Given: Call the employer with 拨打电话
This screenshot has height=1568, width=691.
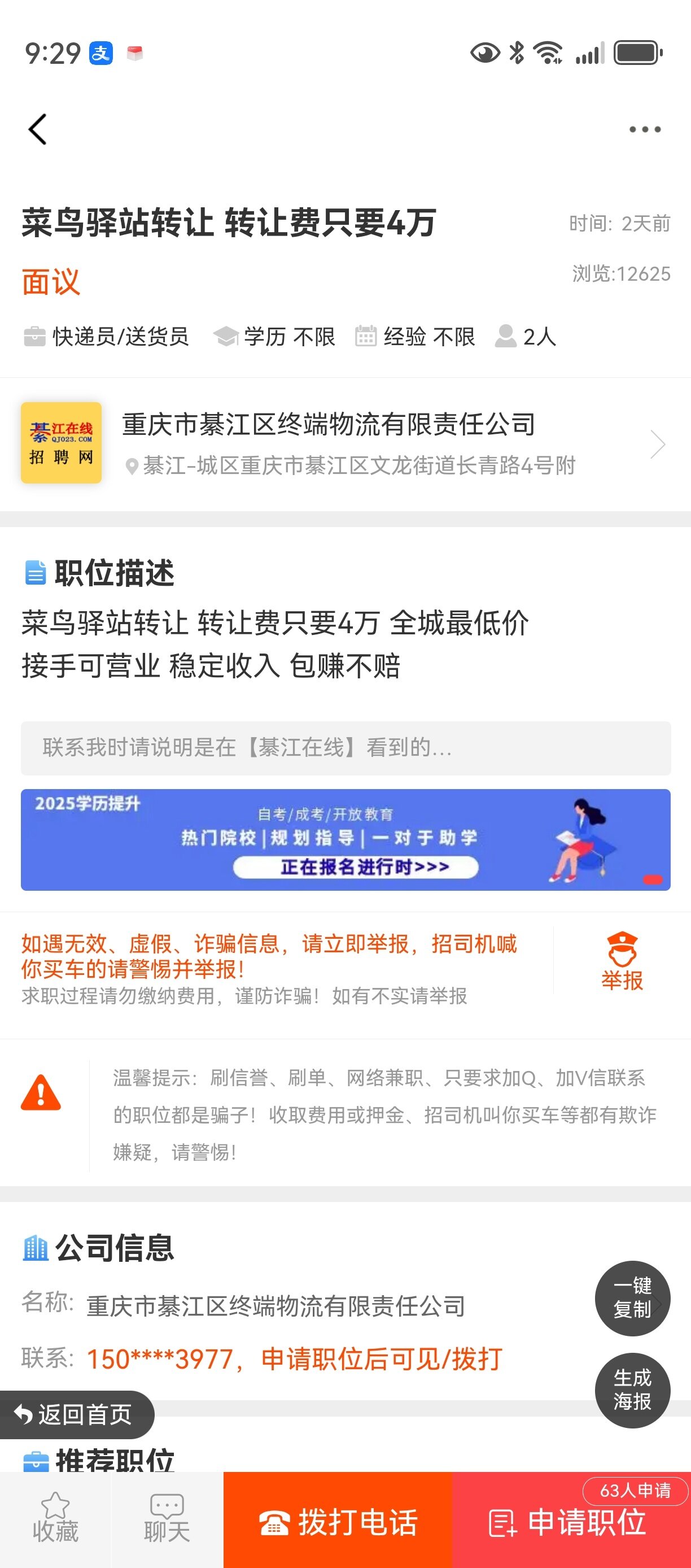Looking at the screenshot, I should click(x=338, y=1521).
